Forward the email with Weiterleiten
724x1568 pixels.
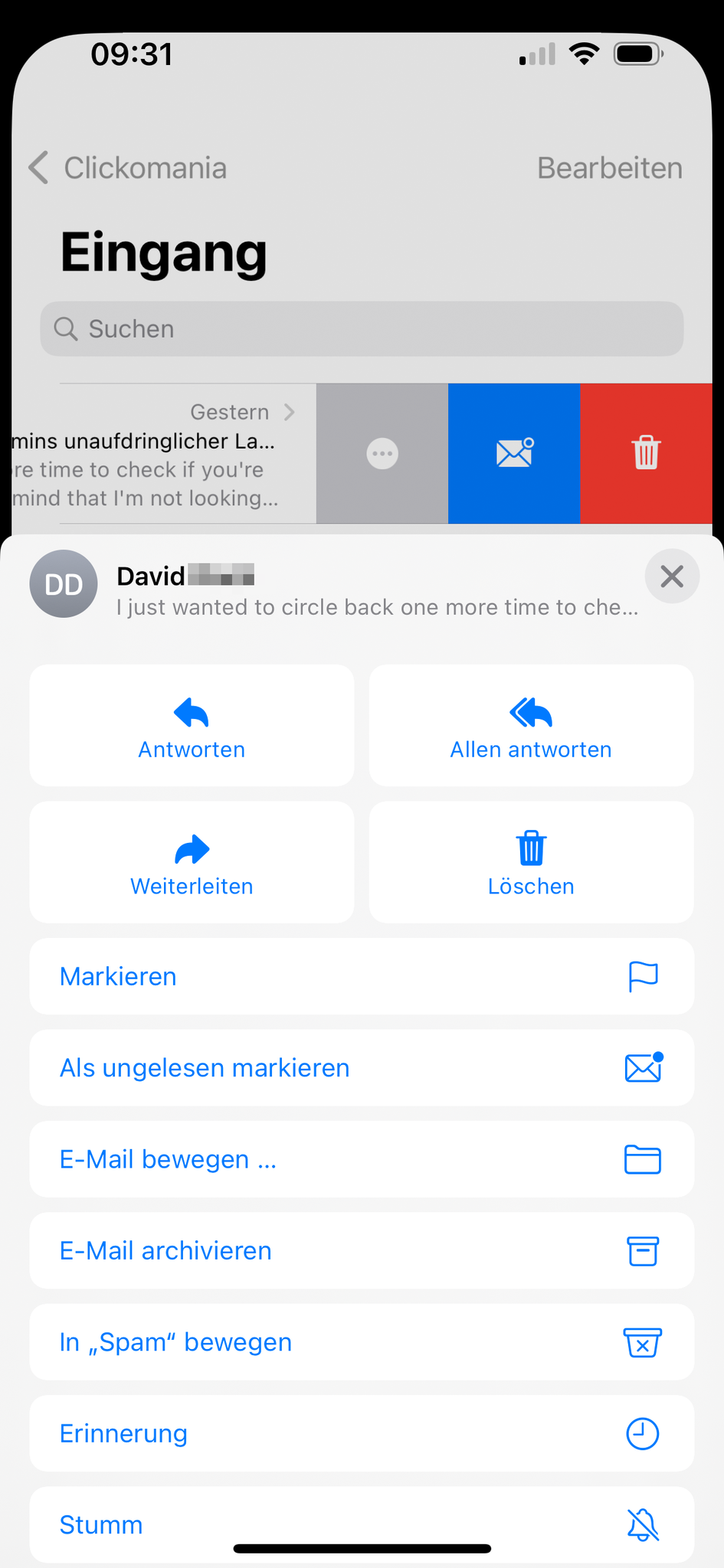pyautogui.click(x=192, y=863)
